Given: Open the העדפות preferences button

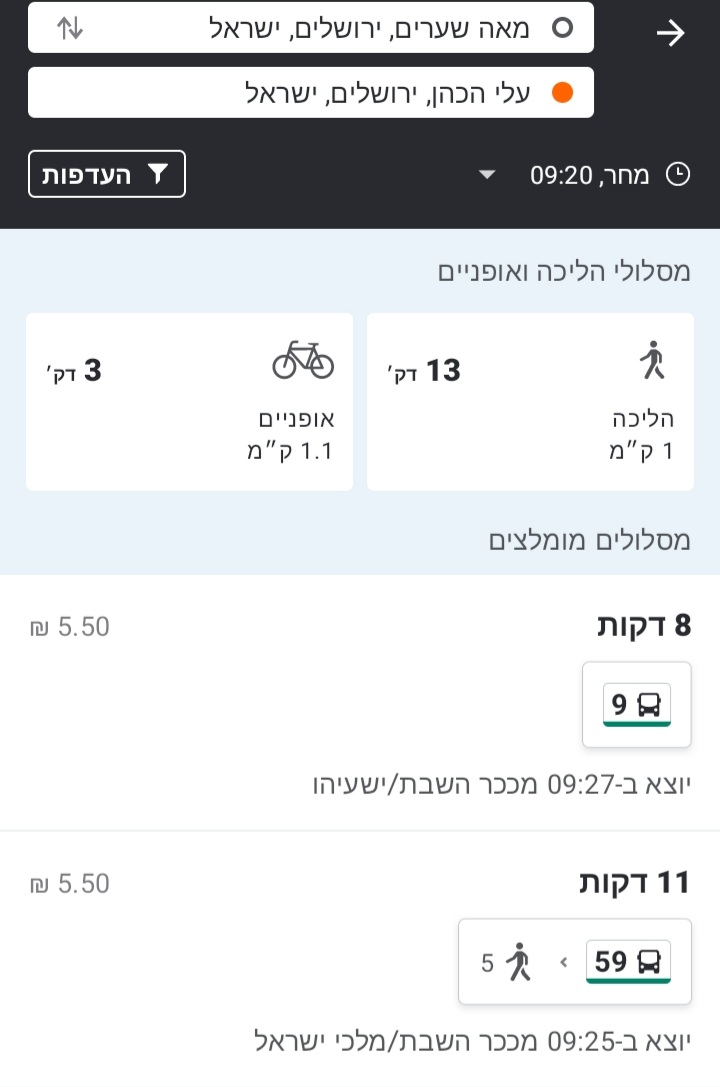Looking at the screenshot, I should click(106, 173).
